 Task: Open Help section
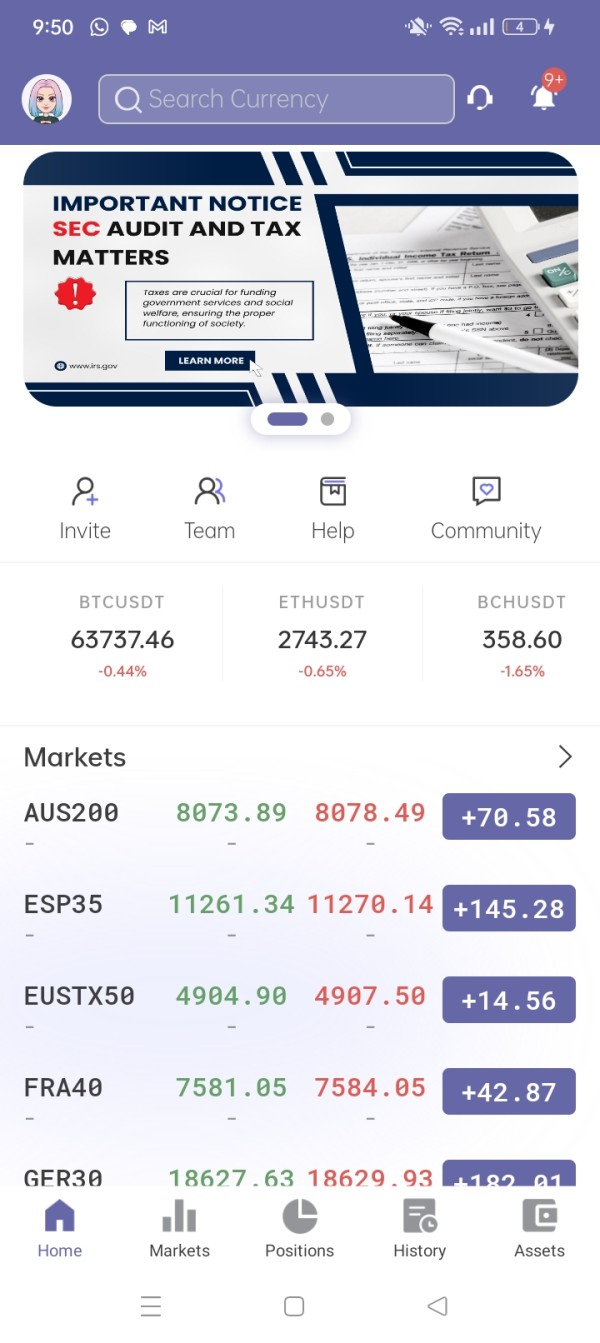[333, 509]
